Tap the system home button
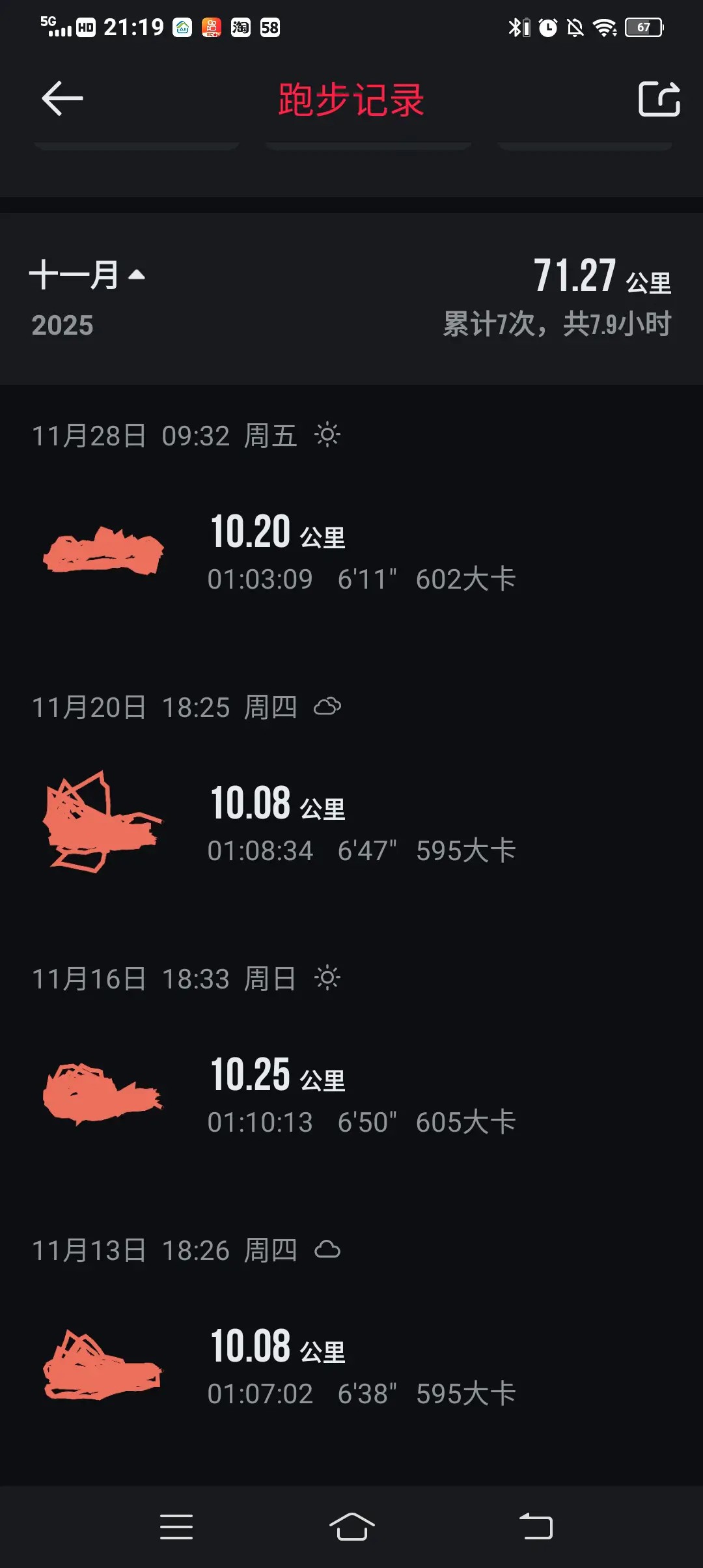 point(351,1526)
